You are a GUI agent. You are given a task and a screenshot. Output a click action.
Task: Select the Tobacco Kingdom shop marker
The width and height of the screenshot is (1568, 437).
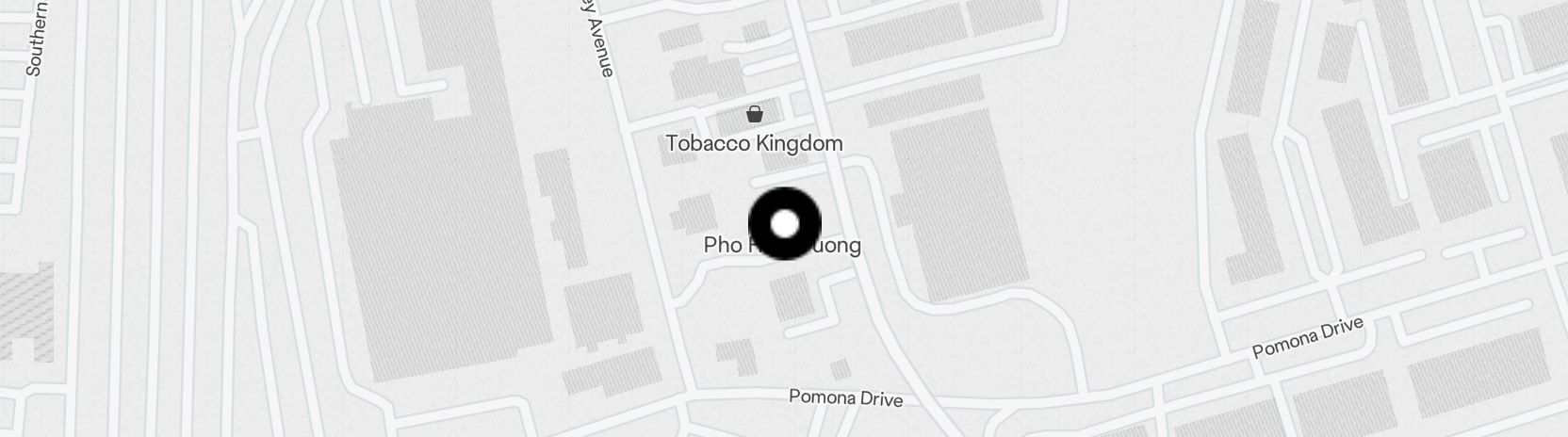tap(754, 115)
